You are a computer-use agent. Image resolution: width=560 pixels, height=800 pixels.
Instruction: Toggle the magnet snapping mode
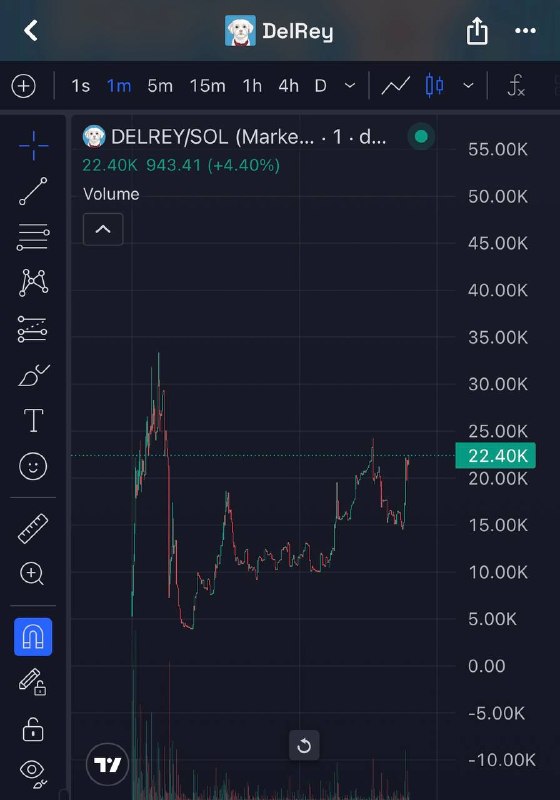pos(33,637)
